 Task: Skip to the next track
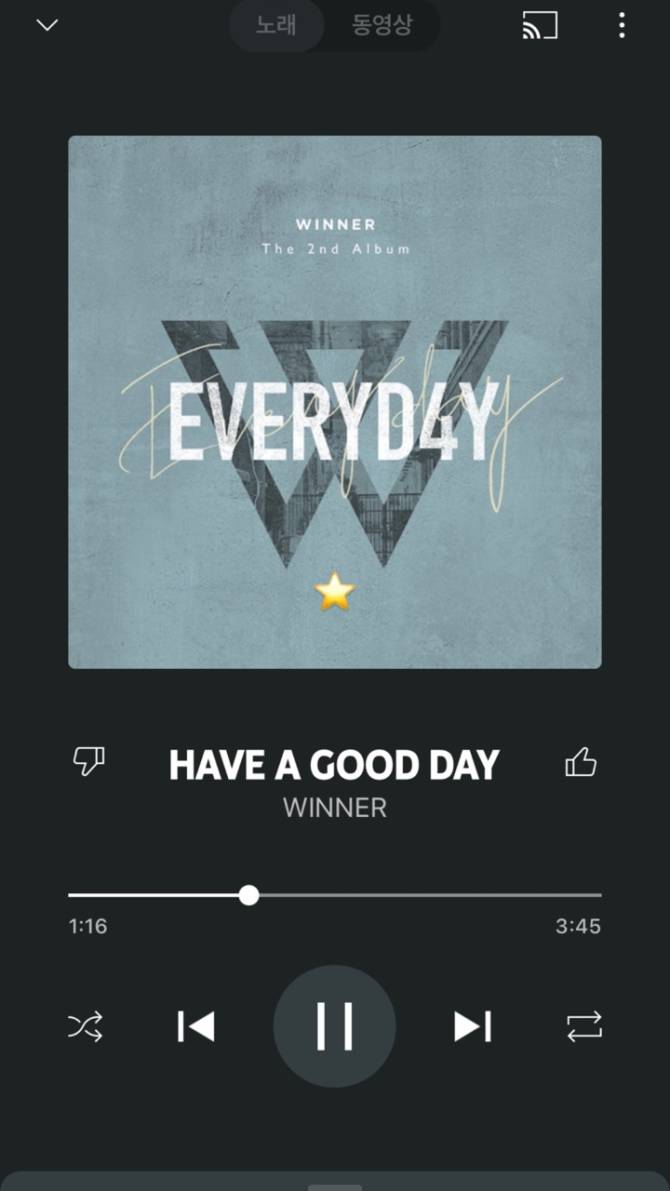(x=472, y=1026)
